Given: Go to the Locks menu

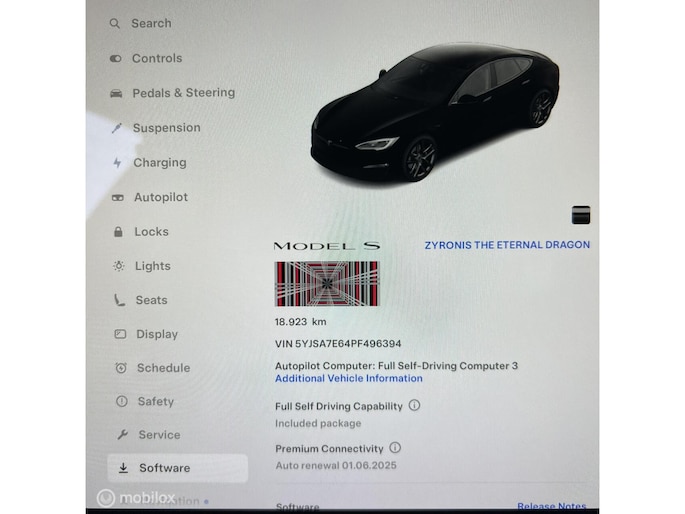Looking at the screenshot, I should [x=151, y=232].
